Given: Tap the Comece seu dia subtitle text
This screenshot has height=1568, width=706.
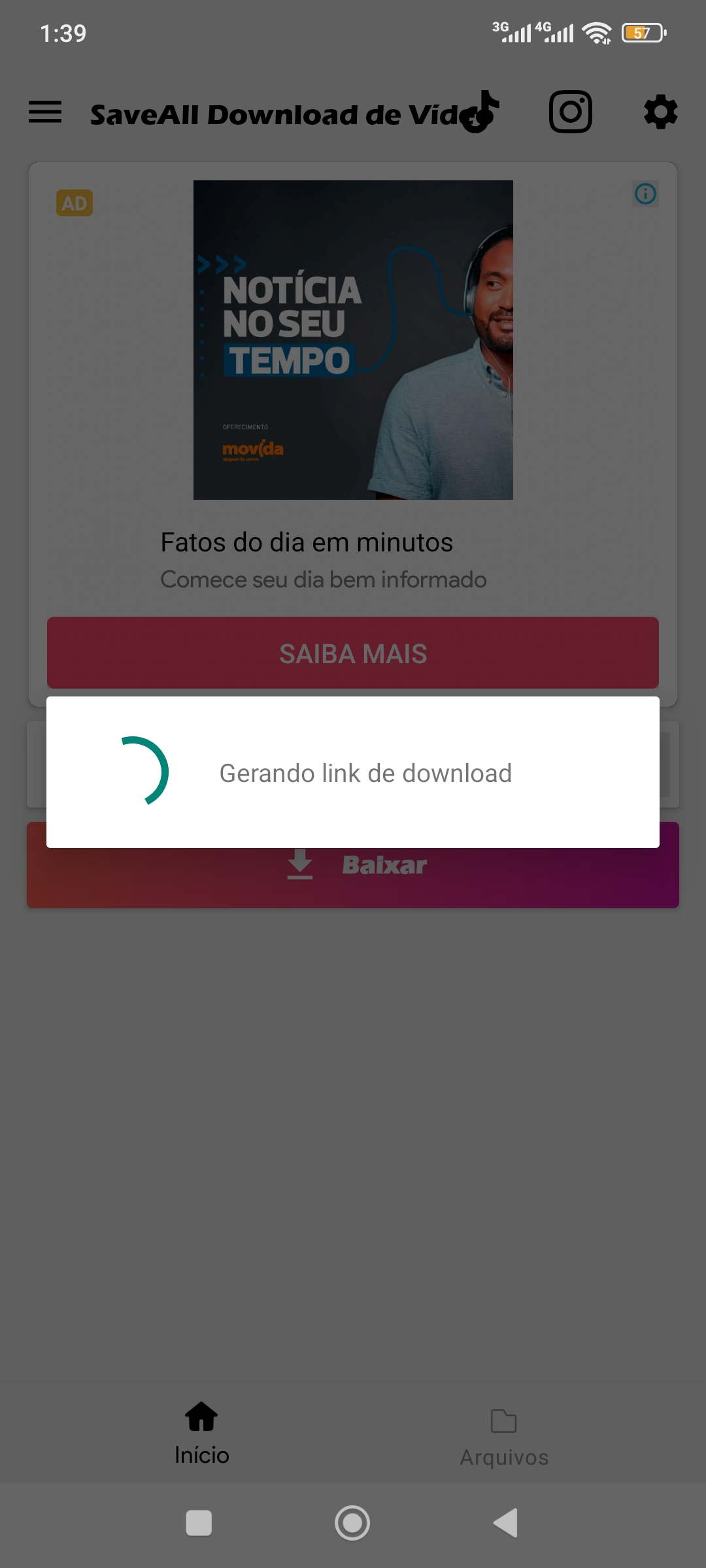Looking at the screenshot, I should tap(323, 580).
